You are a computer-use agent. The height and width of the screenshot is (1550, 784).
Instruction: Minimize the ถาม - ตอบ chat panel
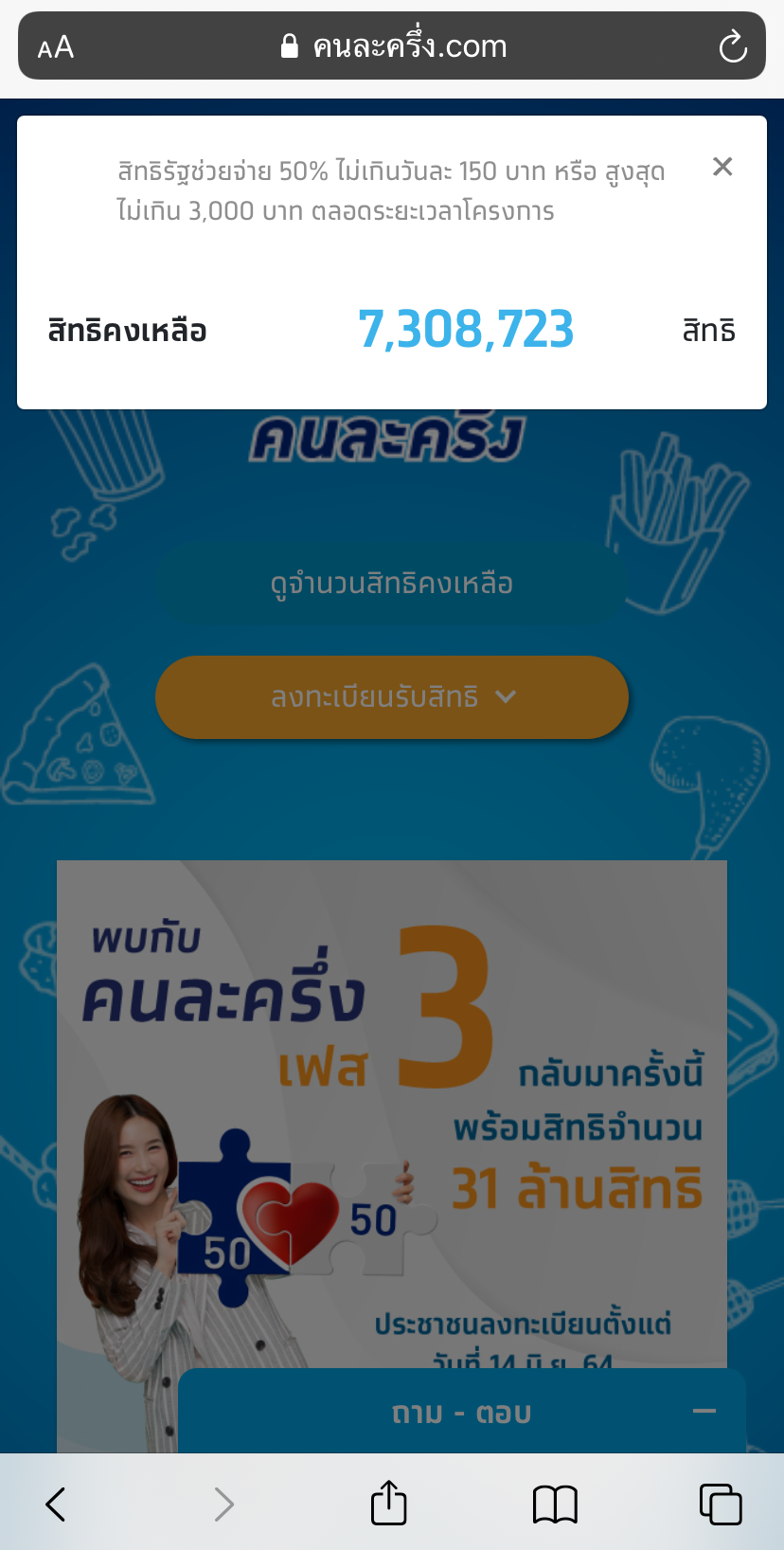click(x=704, y=1412)
